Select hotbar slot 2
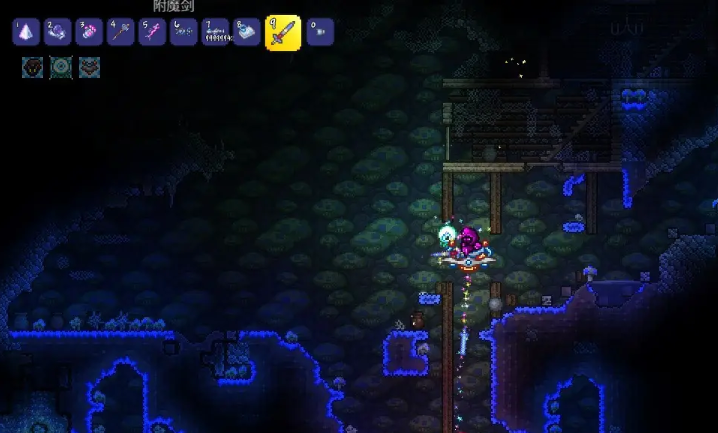The height and width of the screenshot is (433, 718). pos(57,32)
